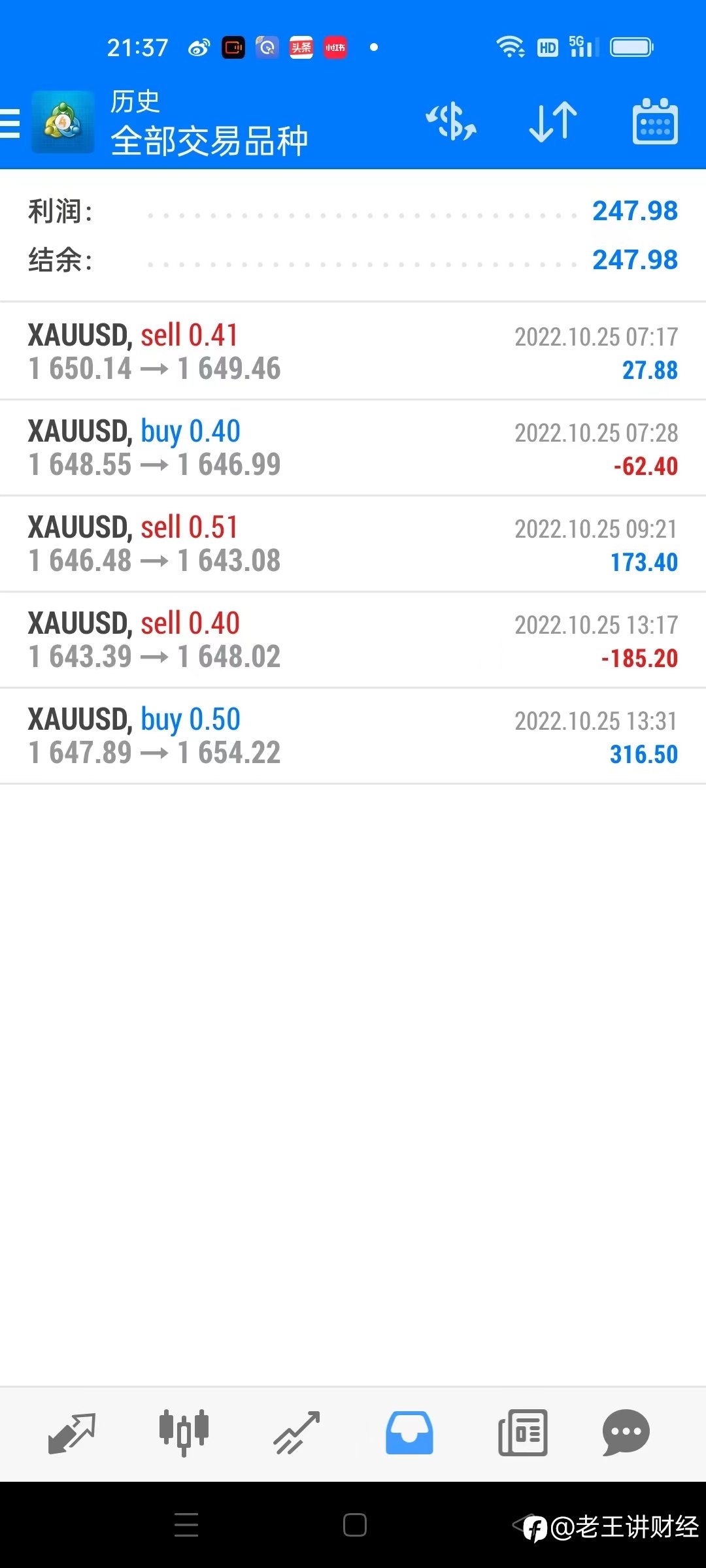Tap the system home button

[355, 1525]
